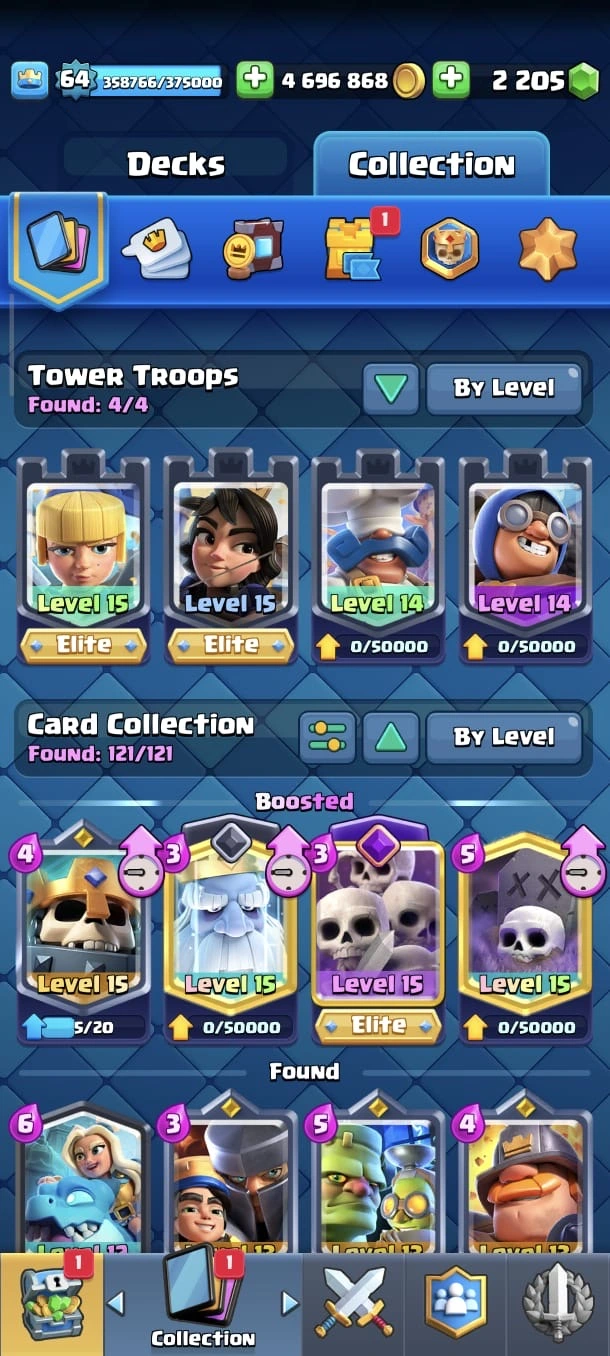Change Card Collection sorting from By Level
The height and width of the screenshot is (1356, 610).
503,738
